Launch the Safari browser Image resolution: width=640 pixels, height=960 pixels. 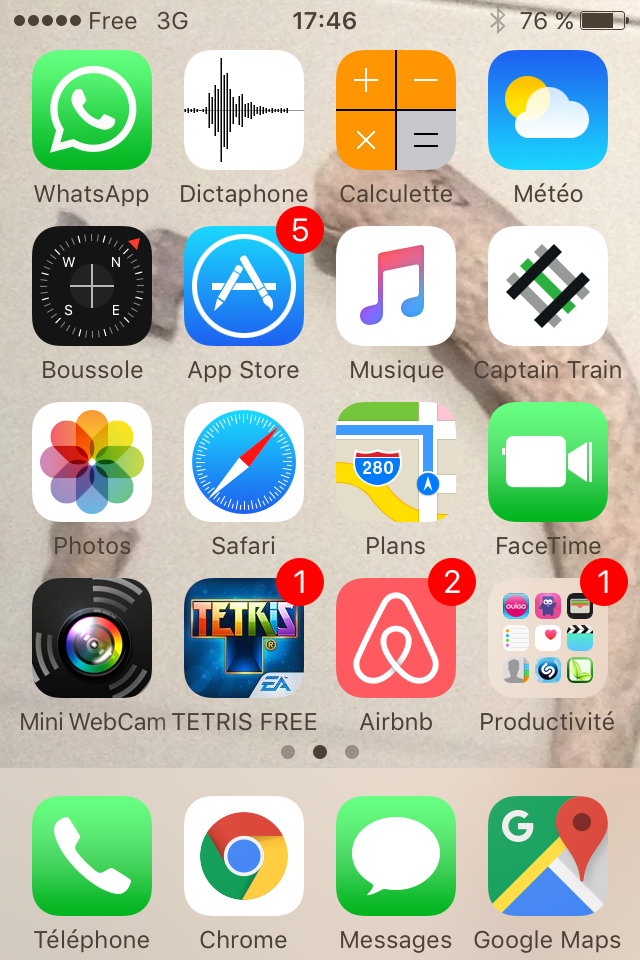click(x=244, y=462)
